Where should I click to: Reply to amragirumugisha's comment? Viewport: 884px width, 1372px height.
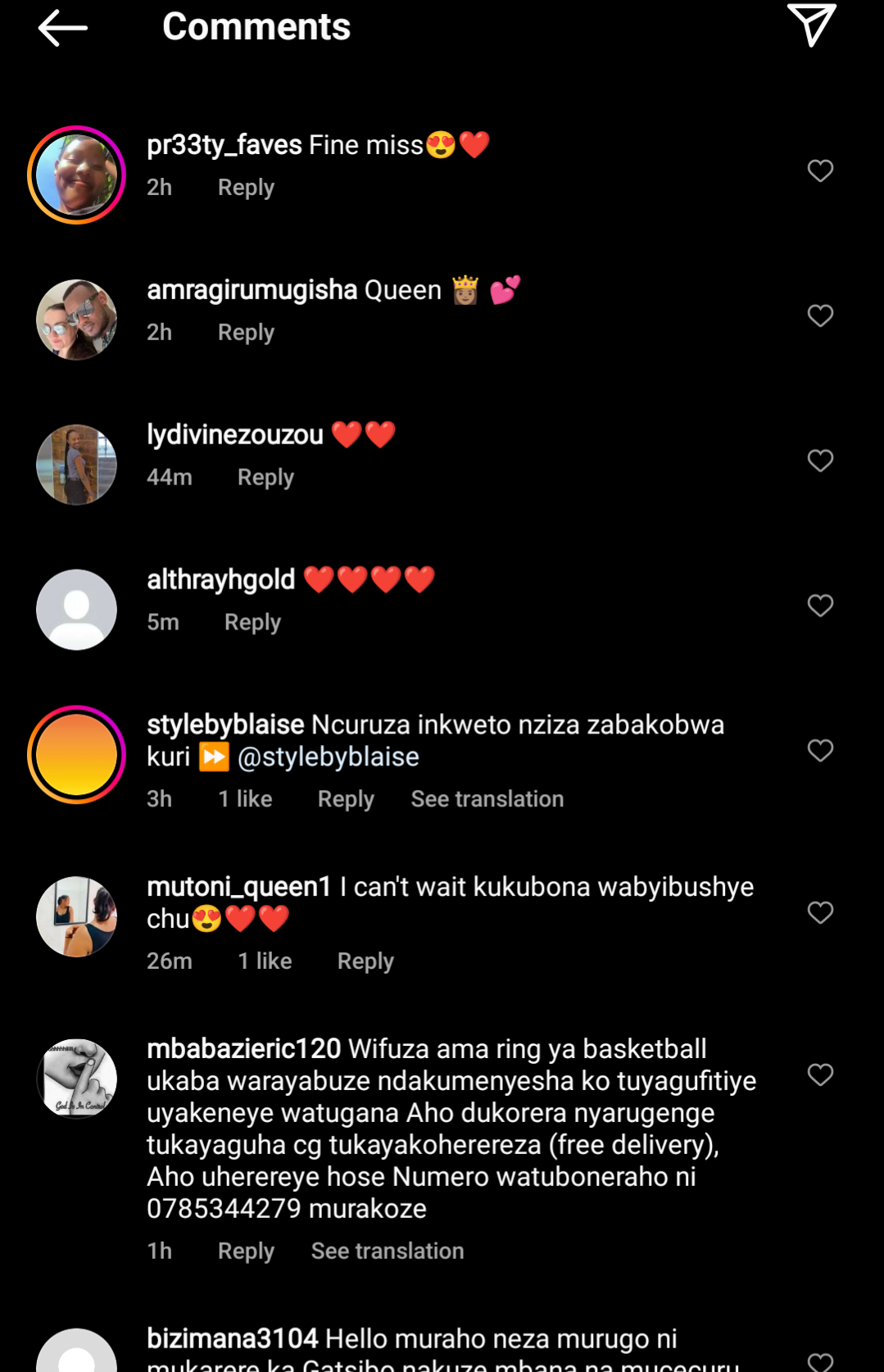tap(246, 333)
